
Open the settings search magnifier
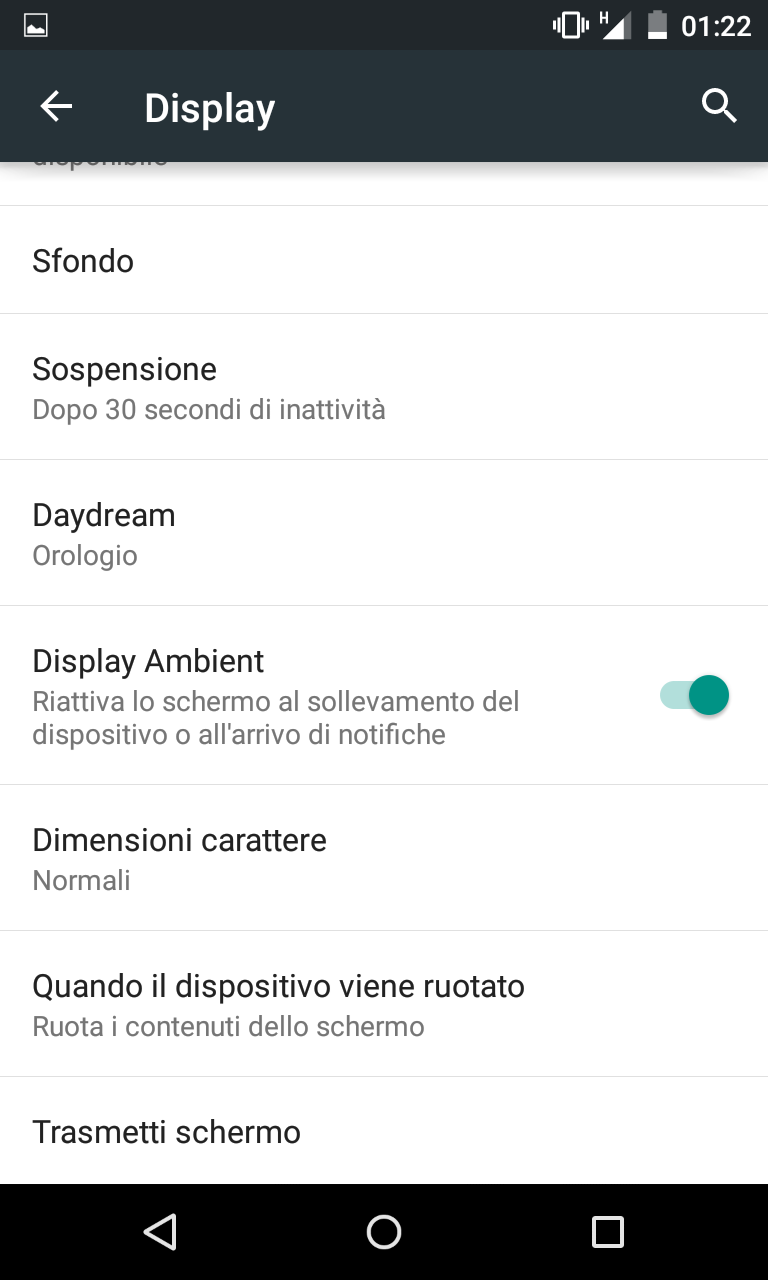[719, 106]
